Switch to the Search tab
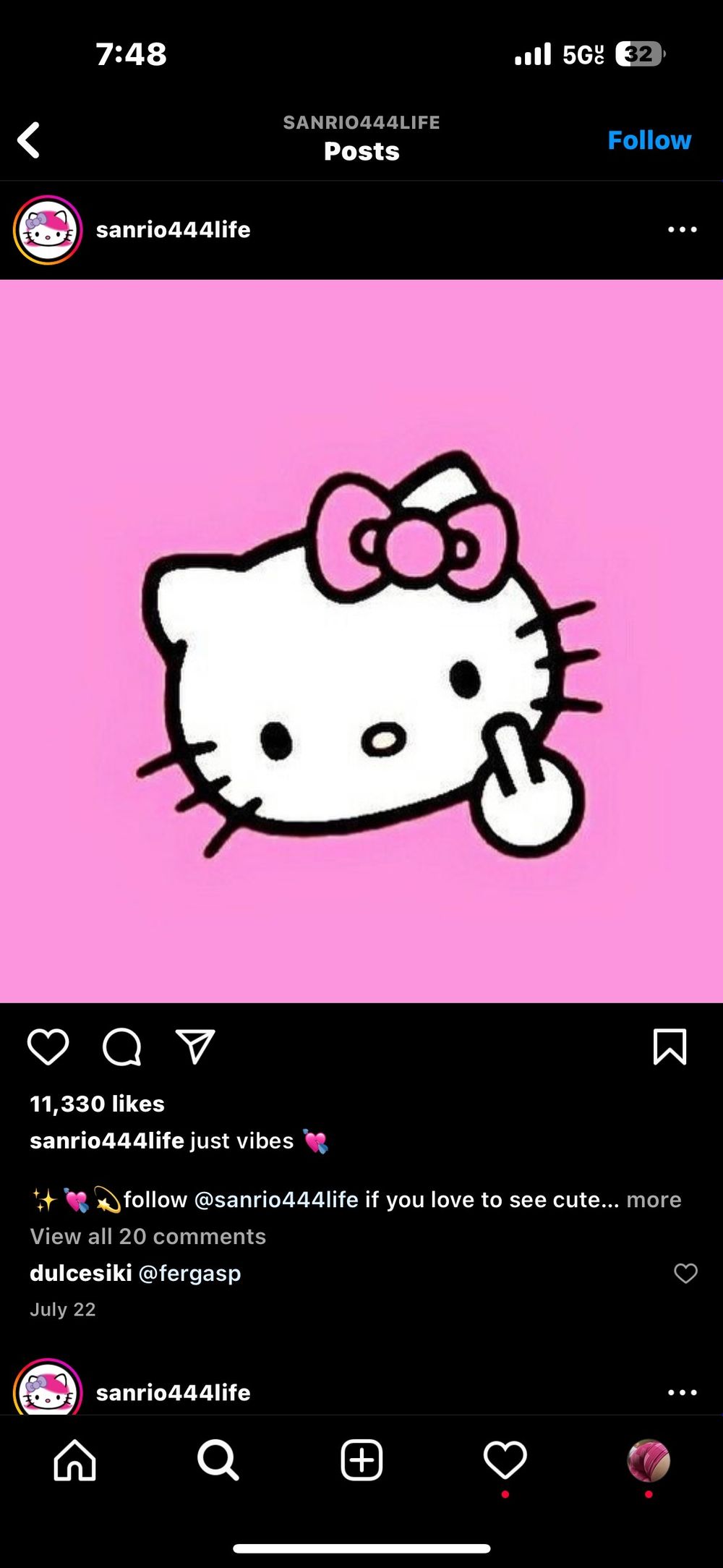Image resolution: width=723 pixels, height=1568 pixels. [218, 1460]
